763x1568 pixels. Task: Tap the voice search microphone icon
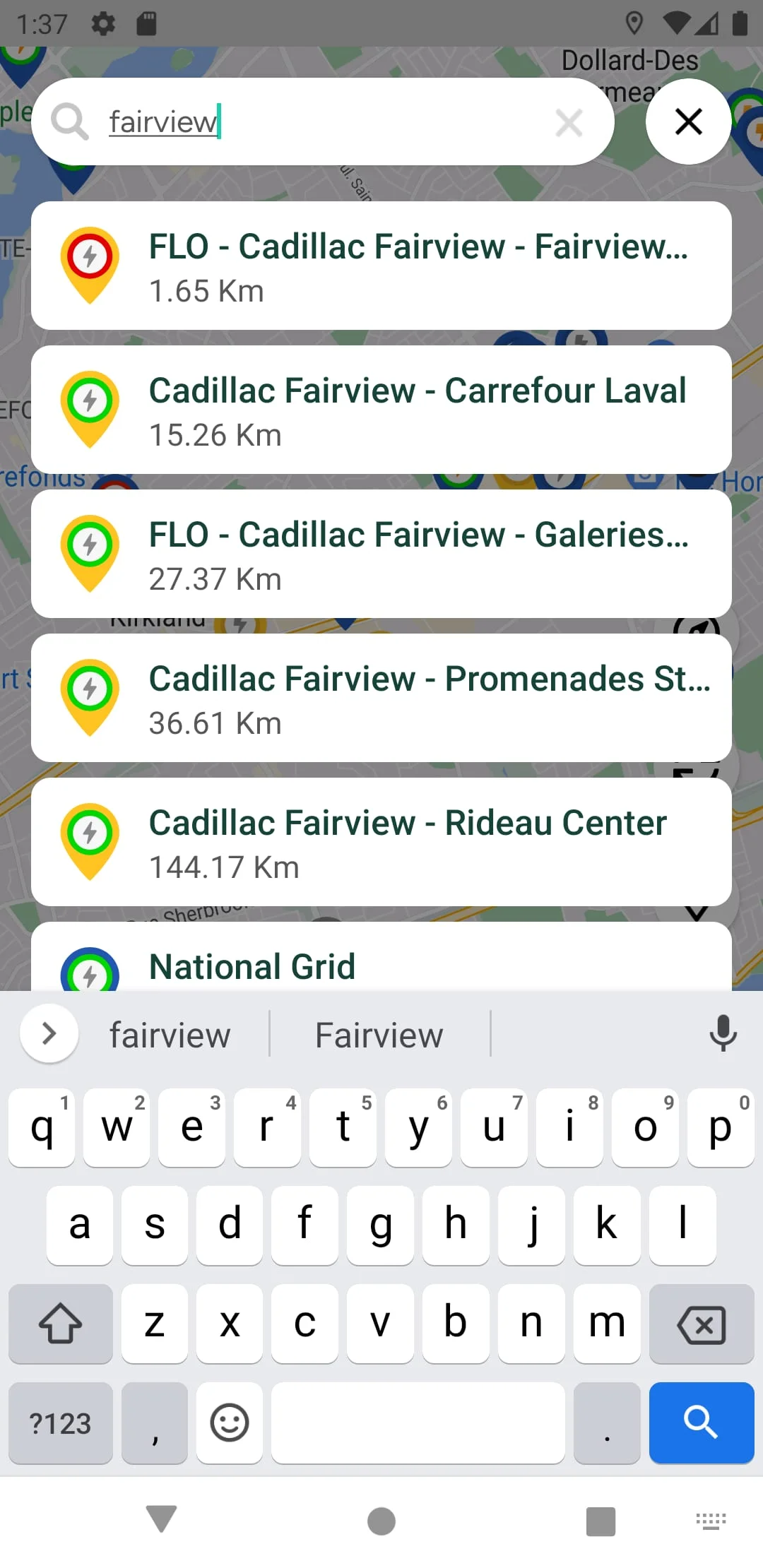point(723,1033)
